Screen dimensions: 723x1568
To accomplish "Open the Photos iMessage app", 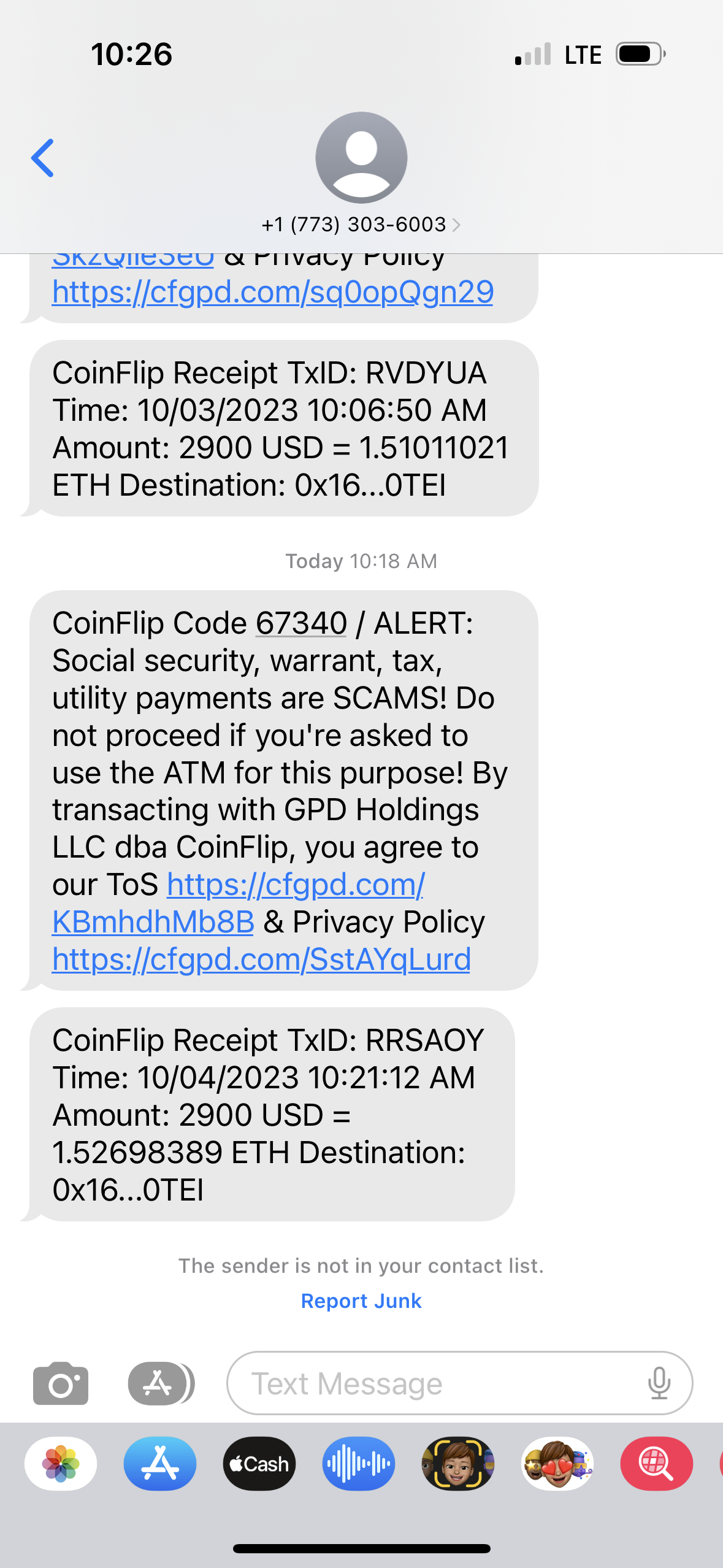I will (x=61, y=1464).
